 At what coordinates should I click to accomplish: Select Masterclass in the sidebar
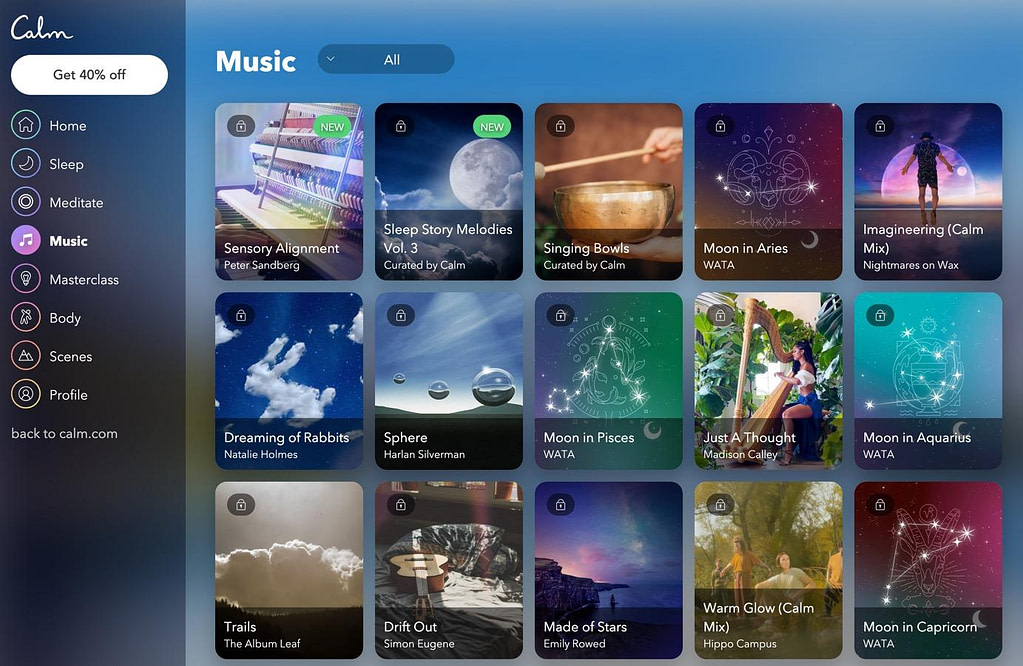pyautogui.click(x=84, y=280)
